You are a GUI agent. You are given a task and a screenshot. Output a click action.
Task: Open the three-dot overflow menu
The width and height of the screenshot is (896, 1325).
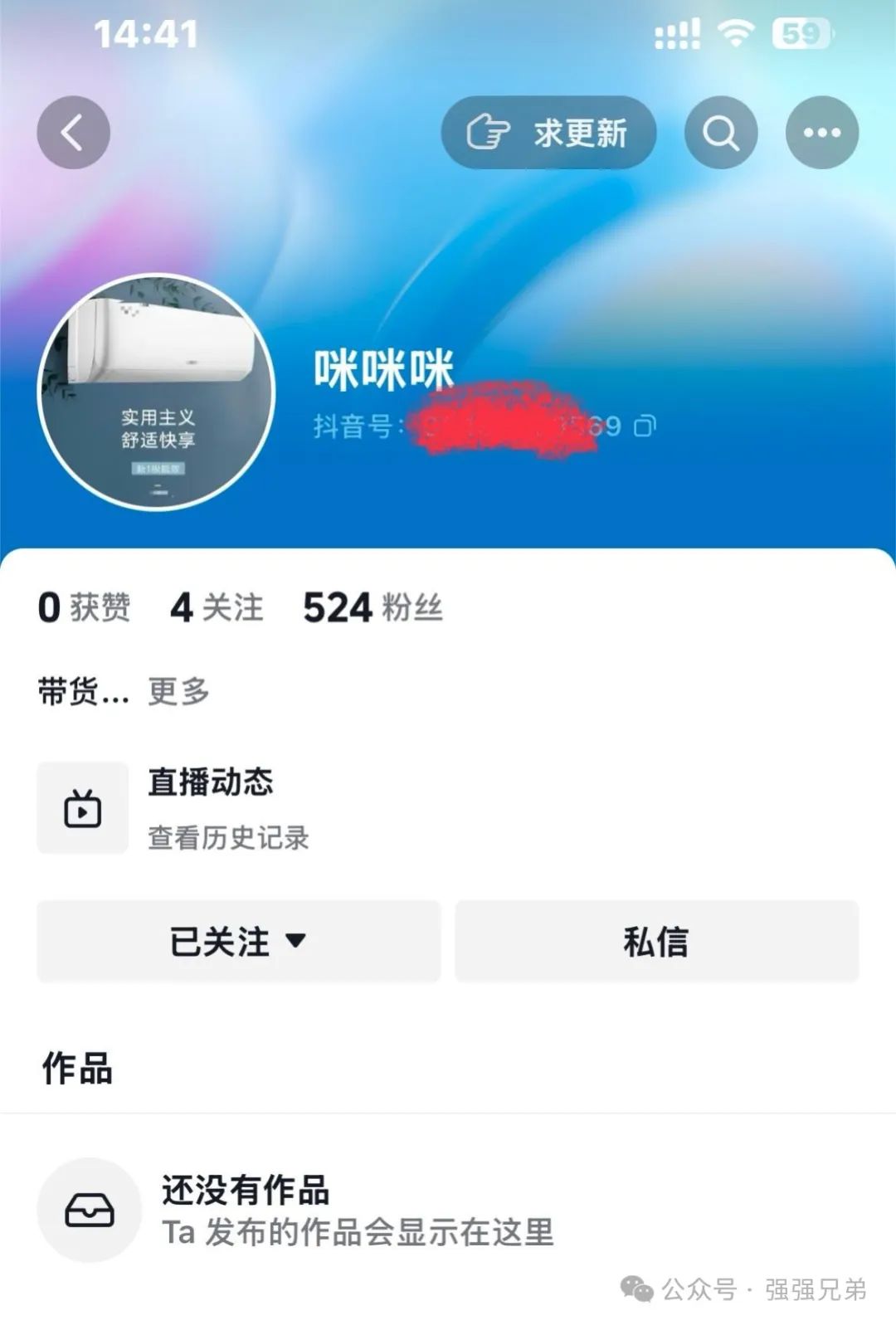pyautogui.click(x=821, y=133)
